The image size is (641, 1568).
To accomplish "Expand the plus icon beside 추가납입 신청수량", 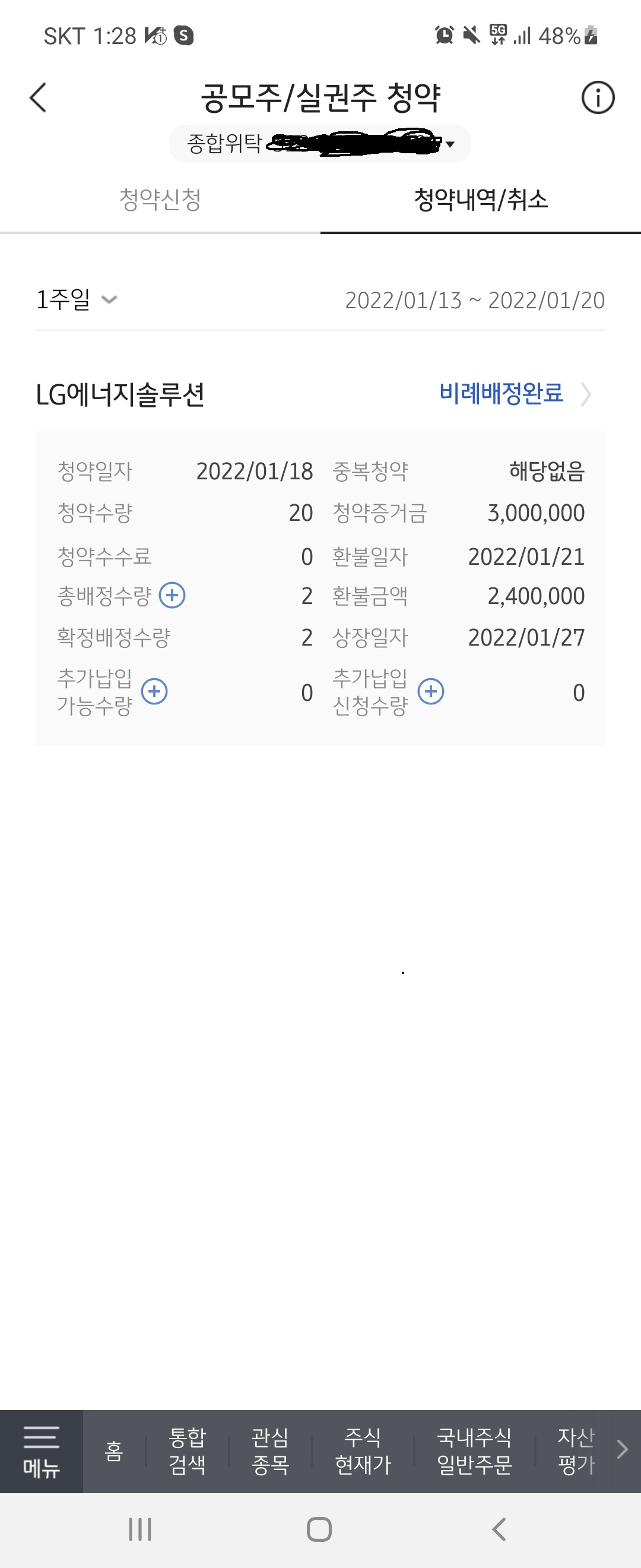I will (430, 692).
